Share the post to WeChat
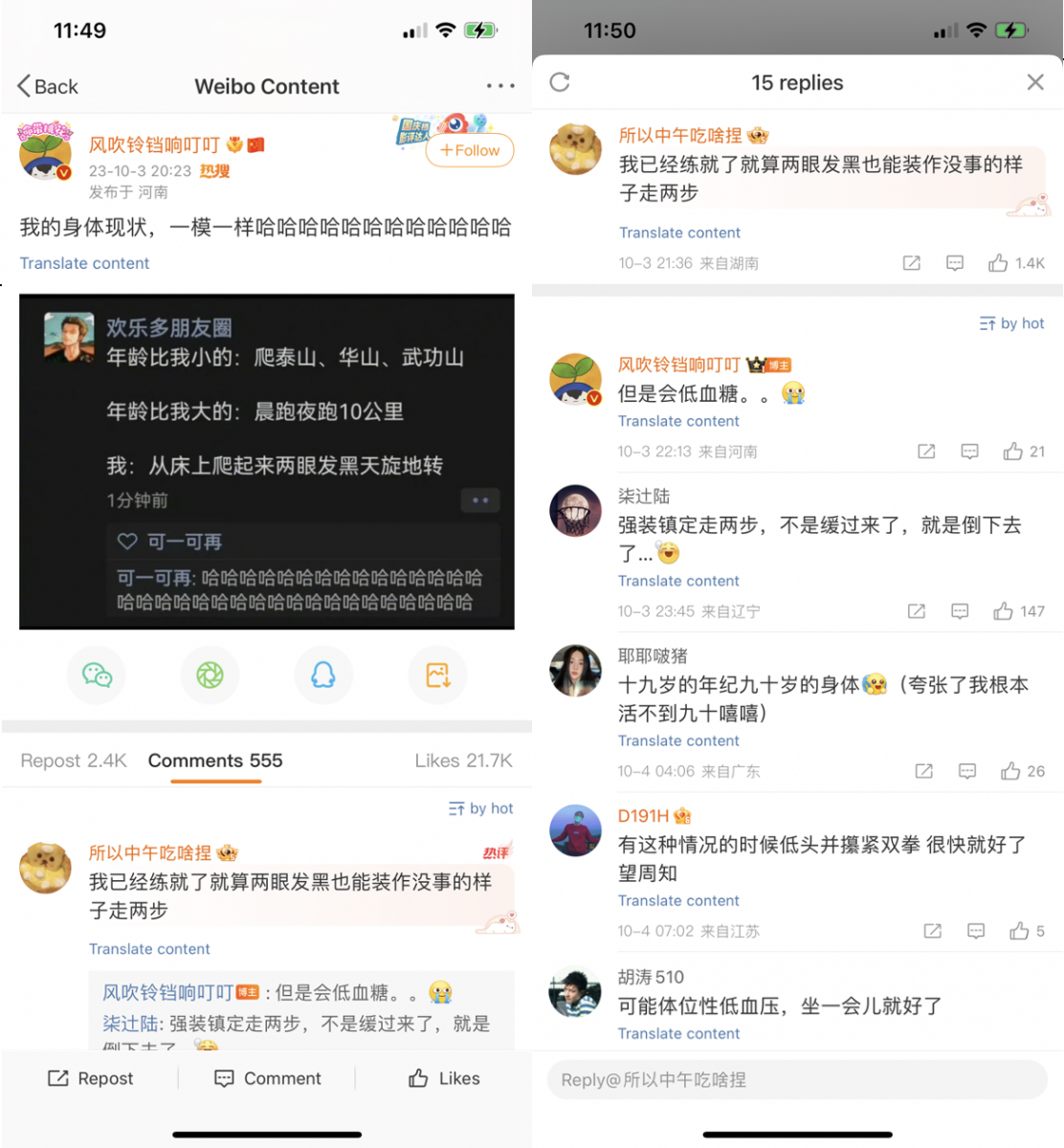Screen dimensions: 1064x1148 (x=96, y=675)
